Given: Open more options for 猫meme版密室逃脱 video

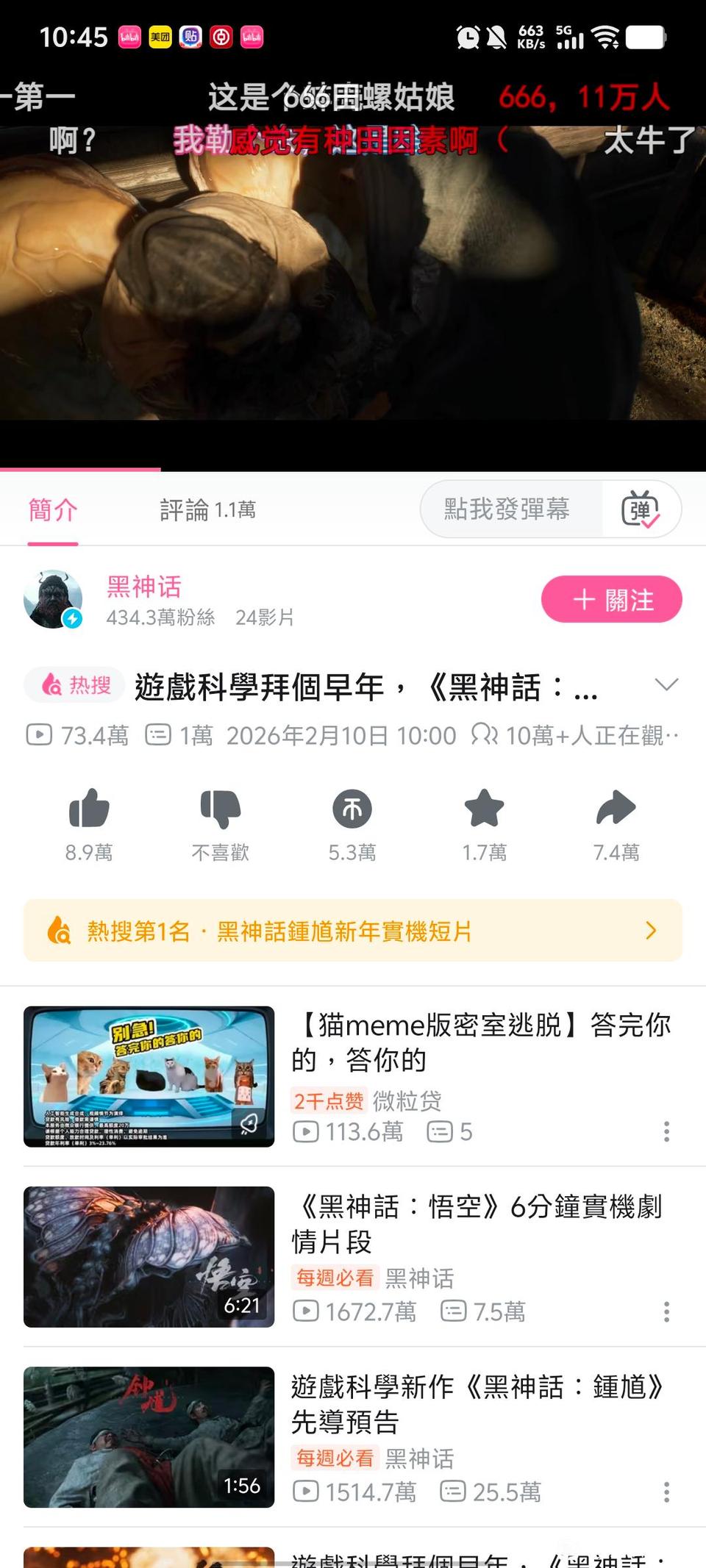Looking at the screenshot, I should 666,1131.
